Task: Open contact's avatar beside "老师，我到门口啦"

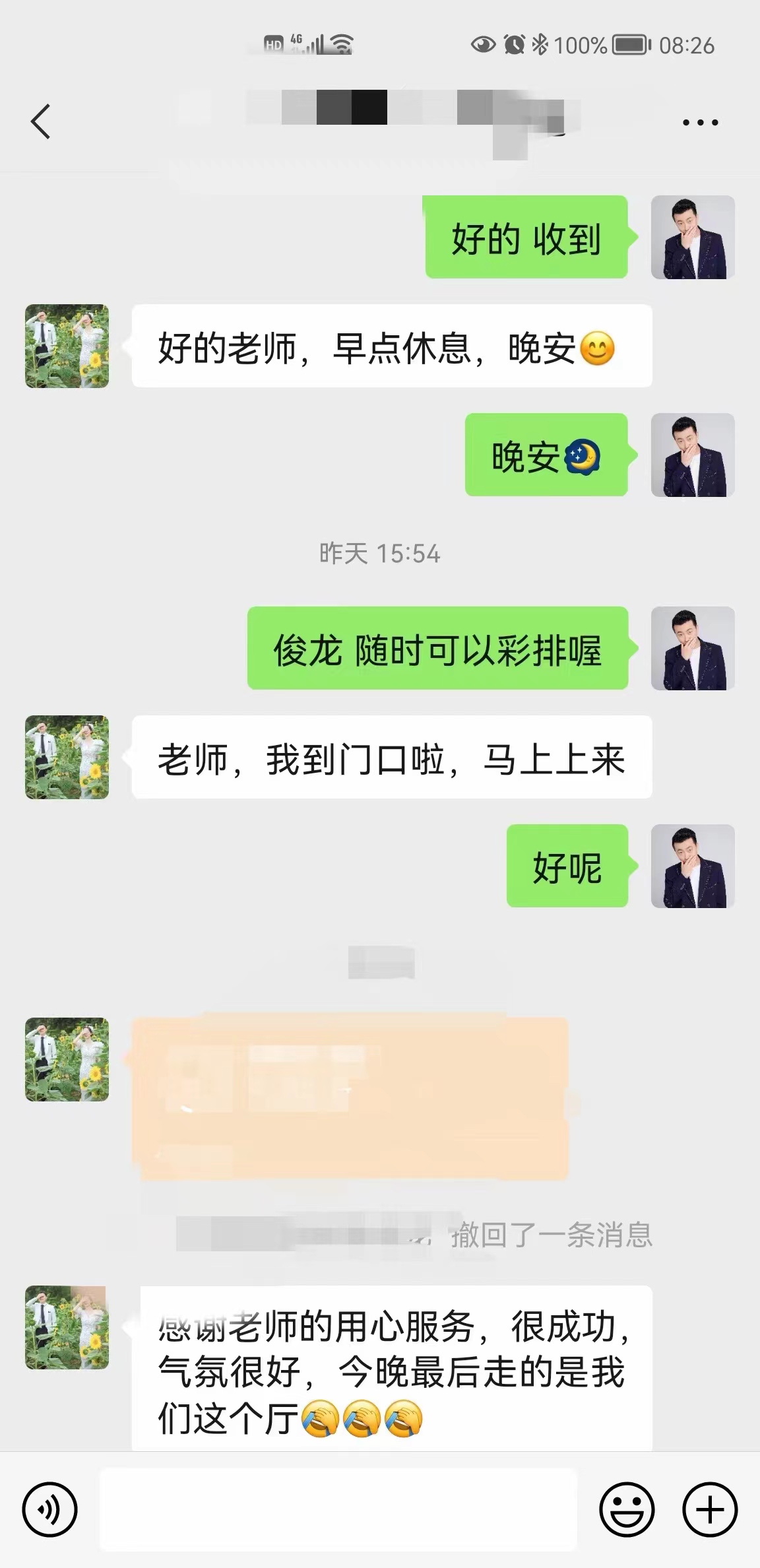Action: pos(67,757)
